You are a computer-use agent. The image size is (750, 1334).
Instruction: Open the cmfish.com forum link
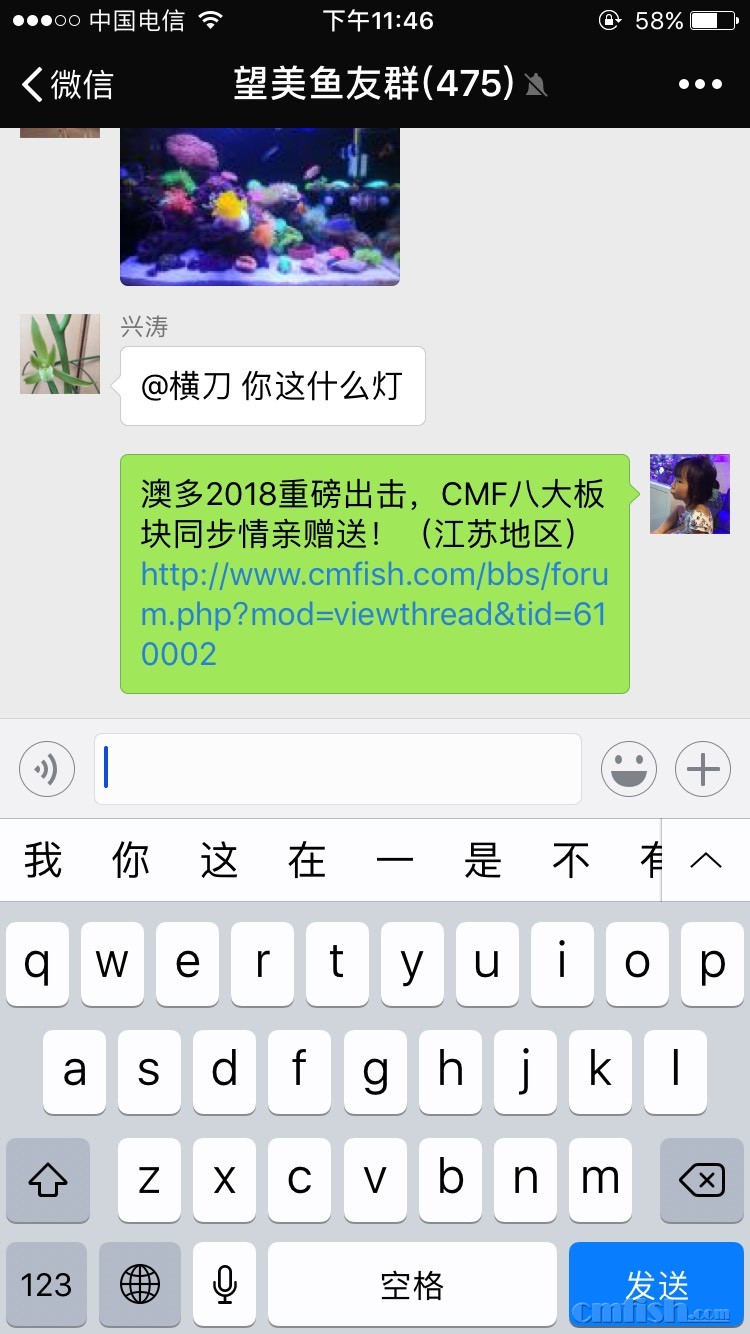(x=374, y=614)
